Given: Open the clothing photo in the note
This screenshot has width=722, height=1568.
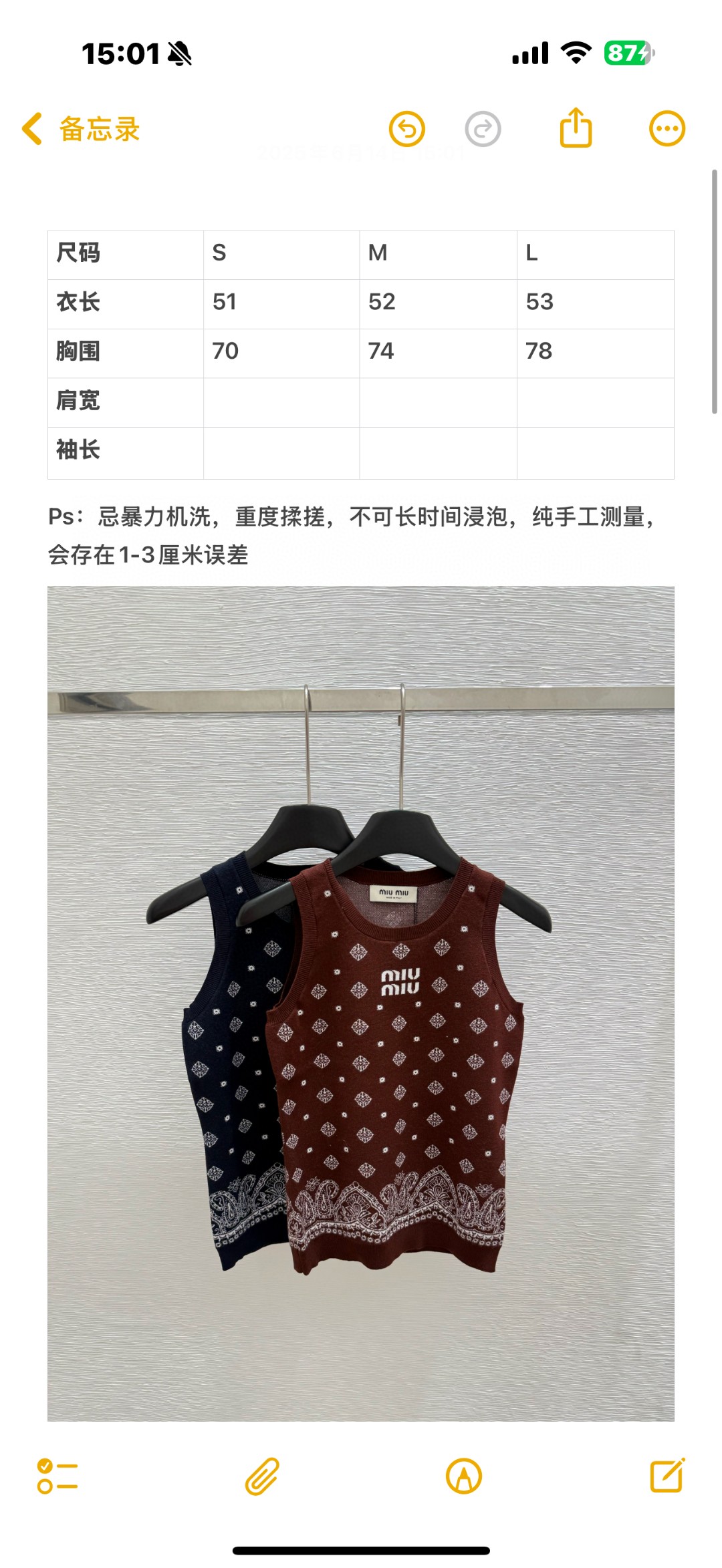Looking at the screenshot, I should tap(360, 1002).
